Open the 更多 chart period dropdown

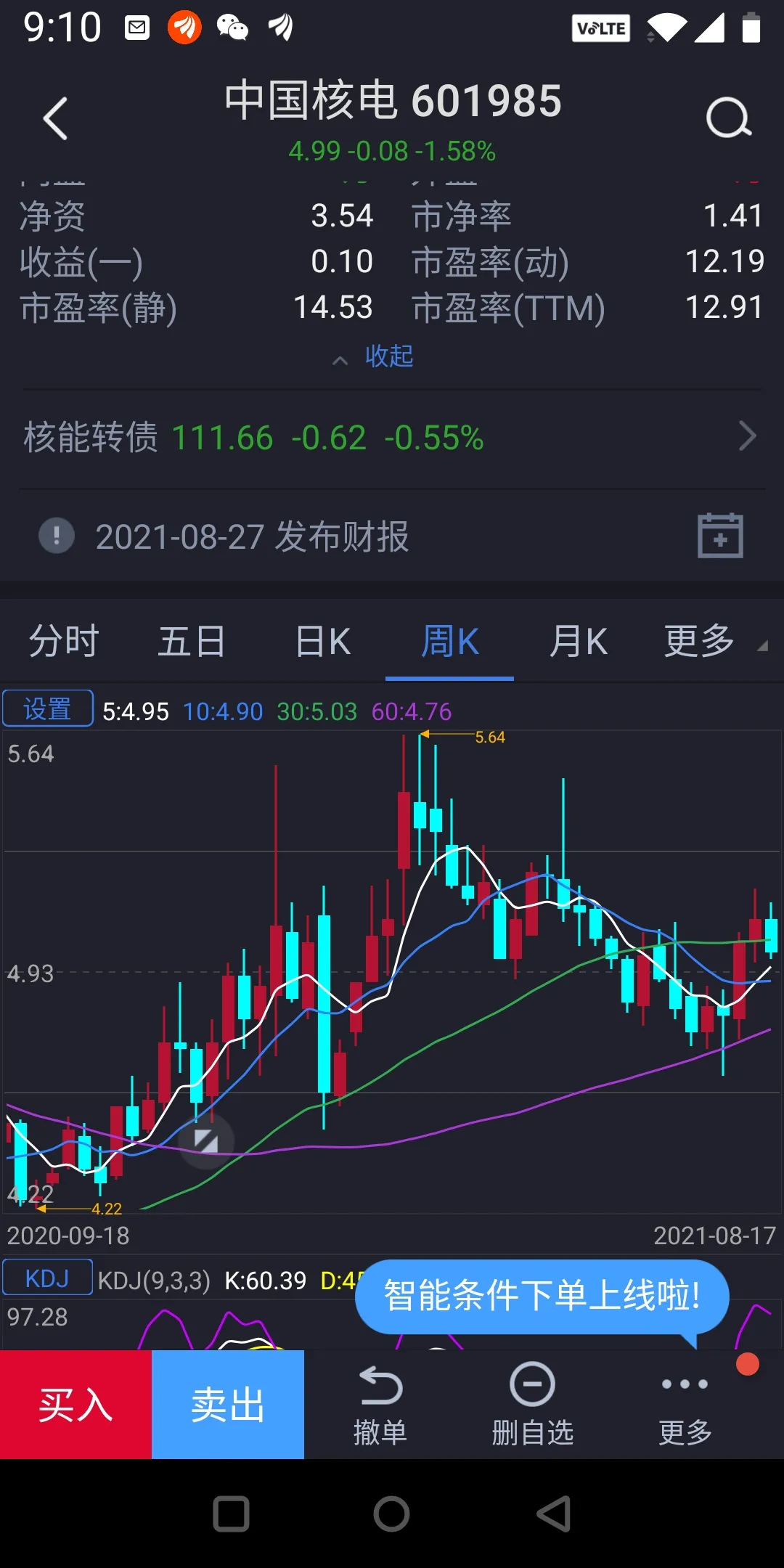click(715, 642)
